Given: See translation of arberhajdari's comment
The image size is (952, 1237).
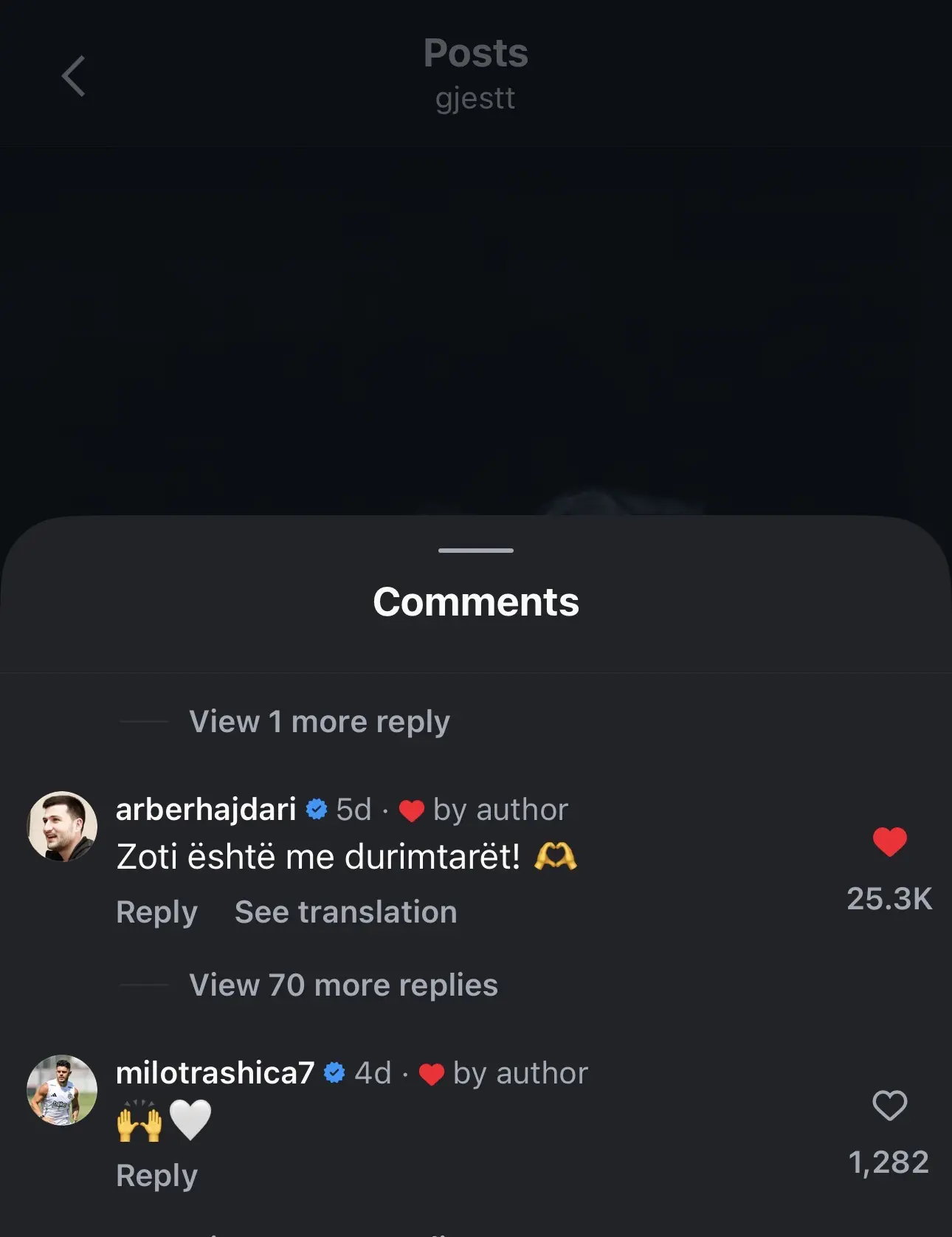Looking at the screenshot, I should [345, 912].
